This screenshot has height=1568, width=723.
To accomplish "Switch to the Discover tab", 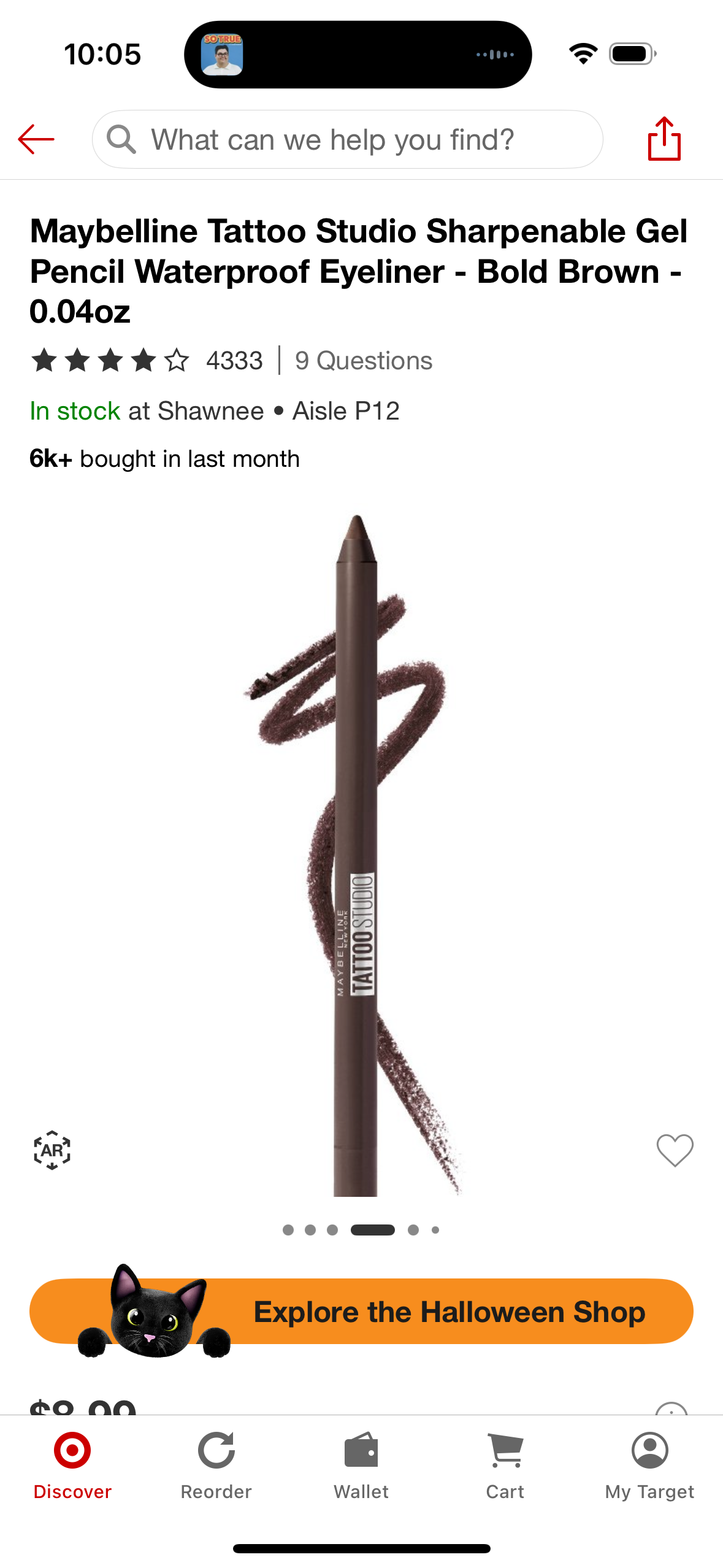I will [72, 1464].
